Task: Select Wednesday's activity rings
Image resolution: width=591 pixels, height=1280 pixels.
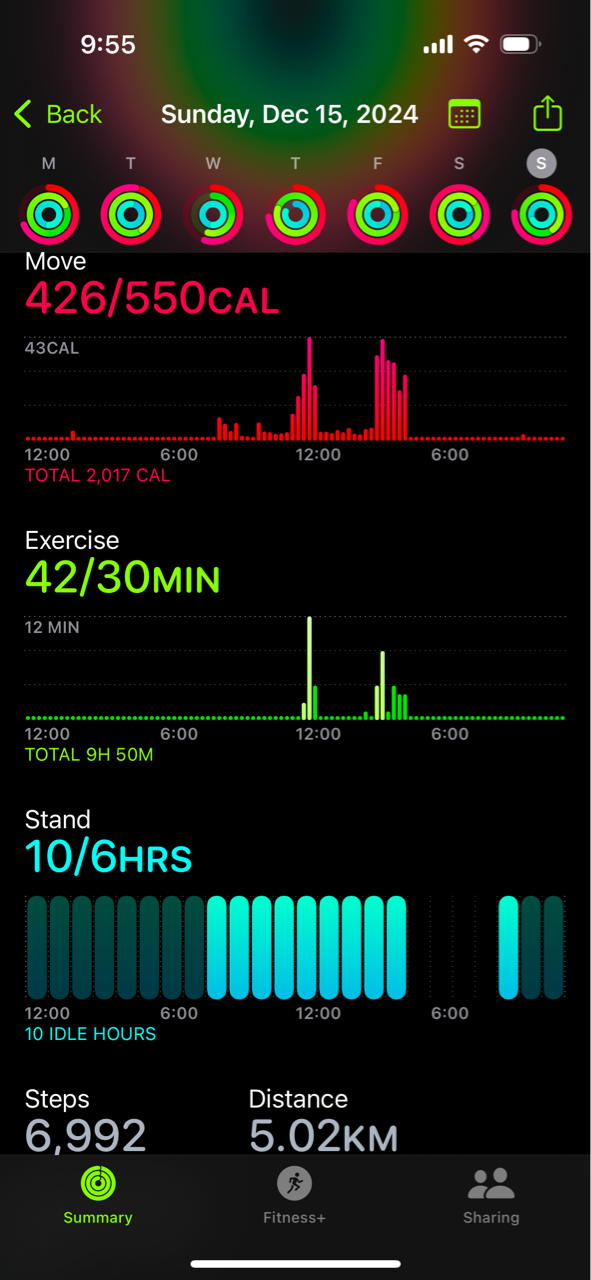Action: 213,214
